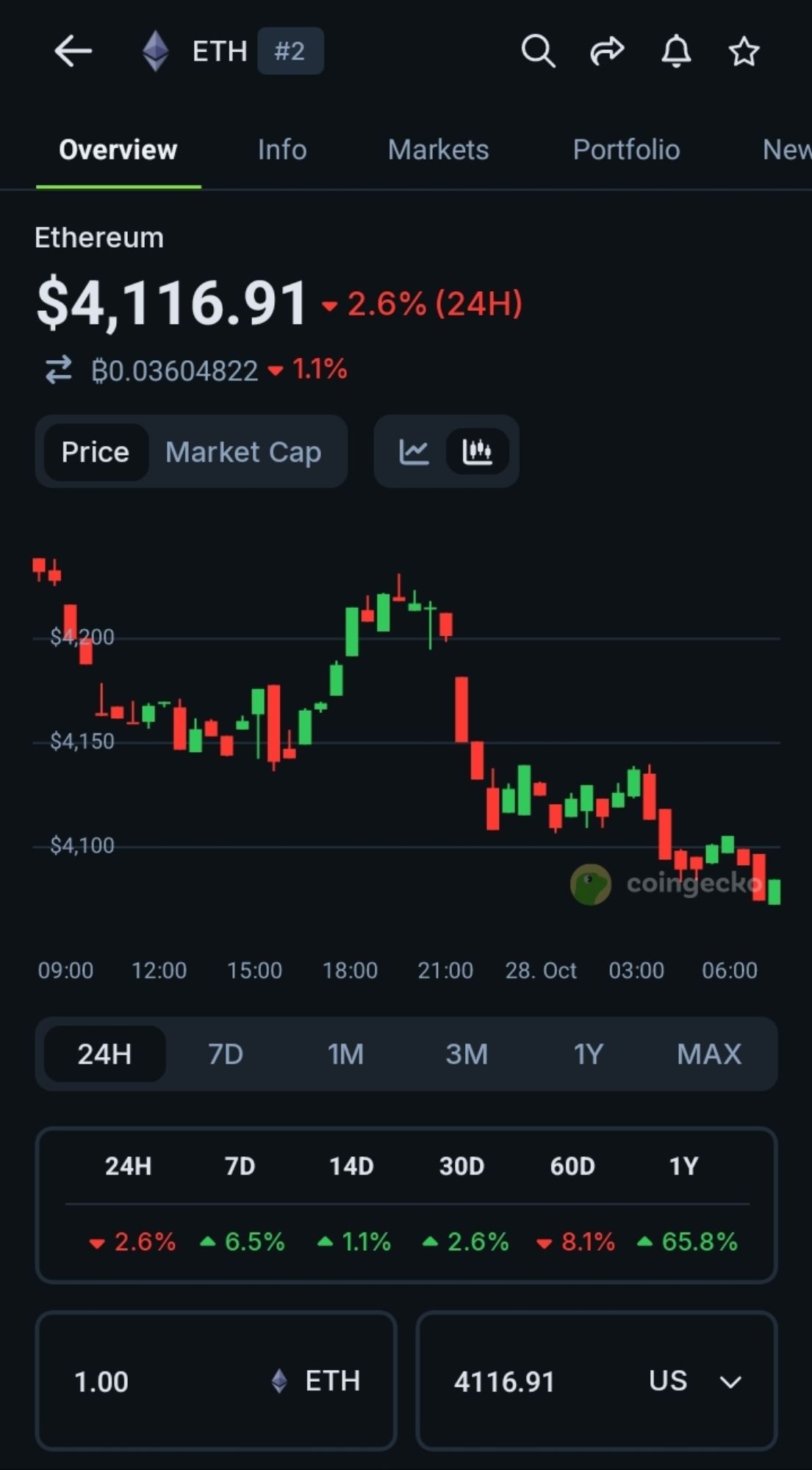The height and width of the screenshot is (1470, 812).
Task: Select the candlestick chart view
Action: coord(478,451)
